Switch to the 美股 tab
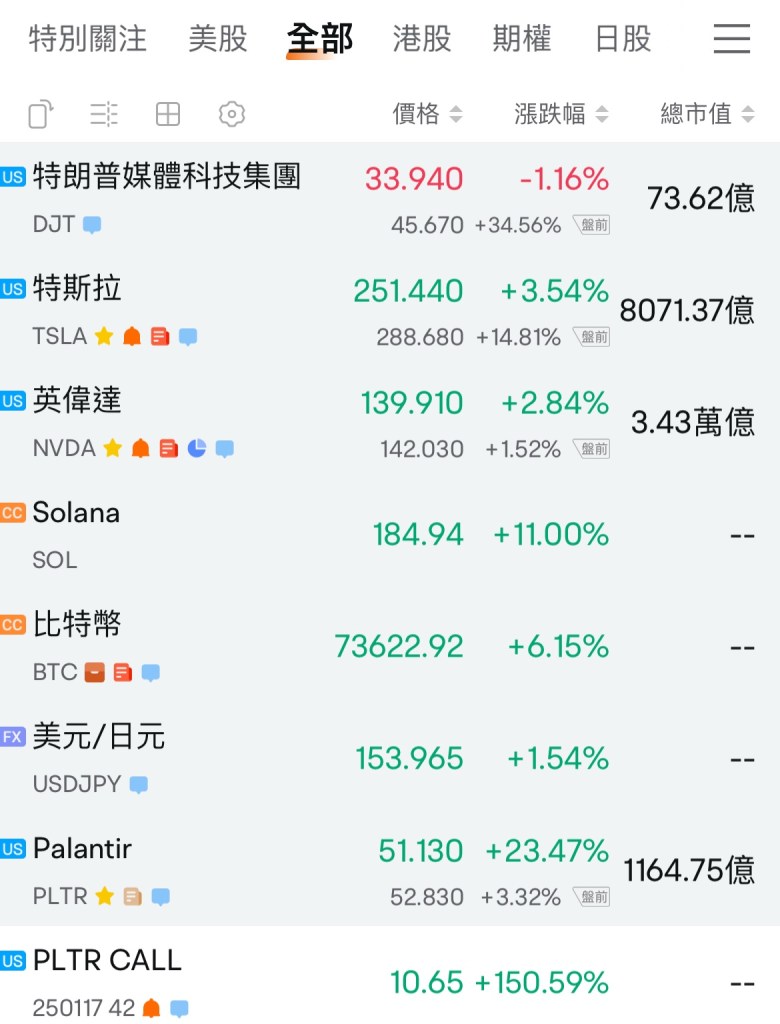Screen dimensions: 780x1024 coord(217,39)
